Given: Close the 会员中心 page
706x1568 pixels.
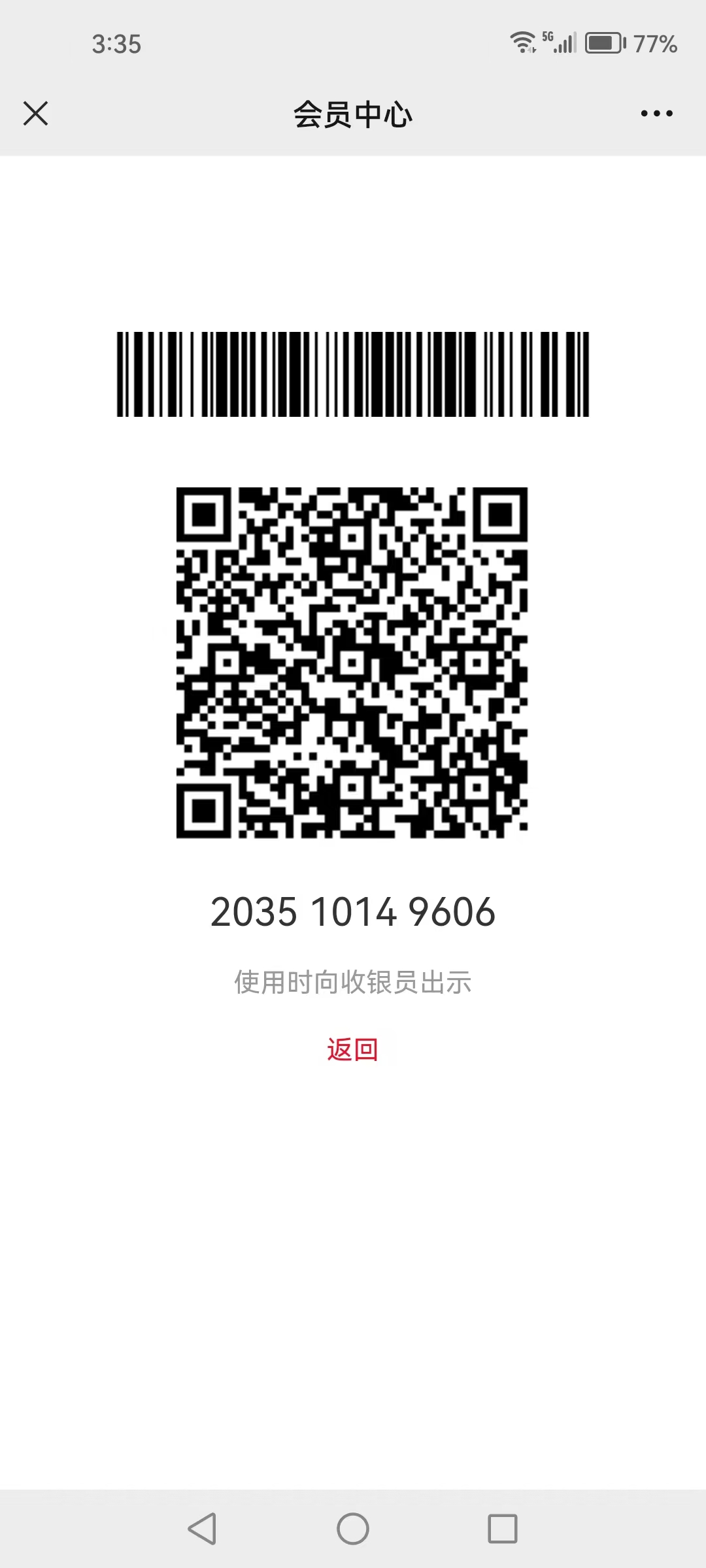Looking at the screenshot, I should click(x=36, y=113).
